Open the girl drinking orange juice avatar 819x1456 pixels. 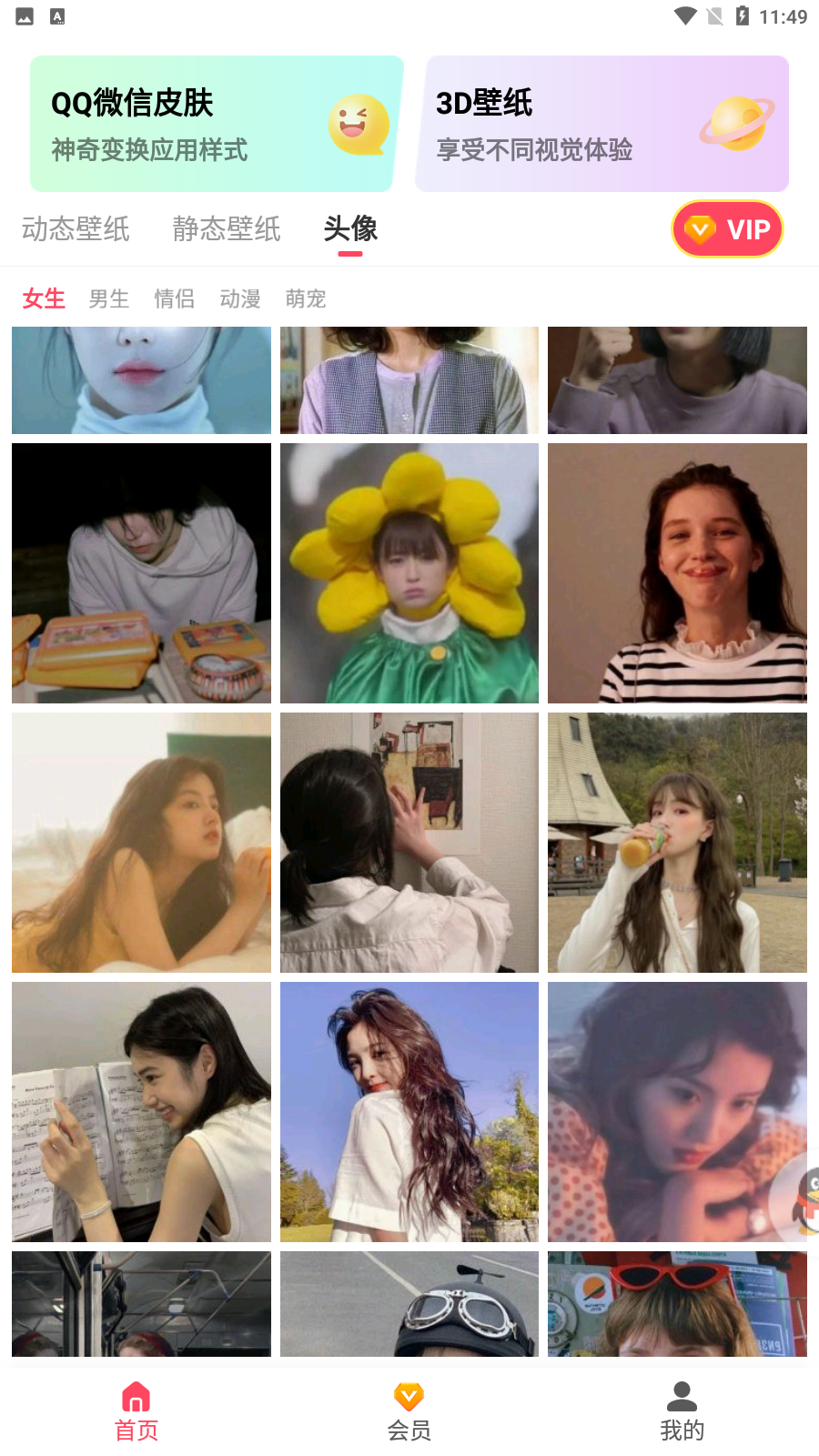pyautogui.click(x=677, y=843)
